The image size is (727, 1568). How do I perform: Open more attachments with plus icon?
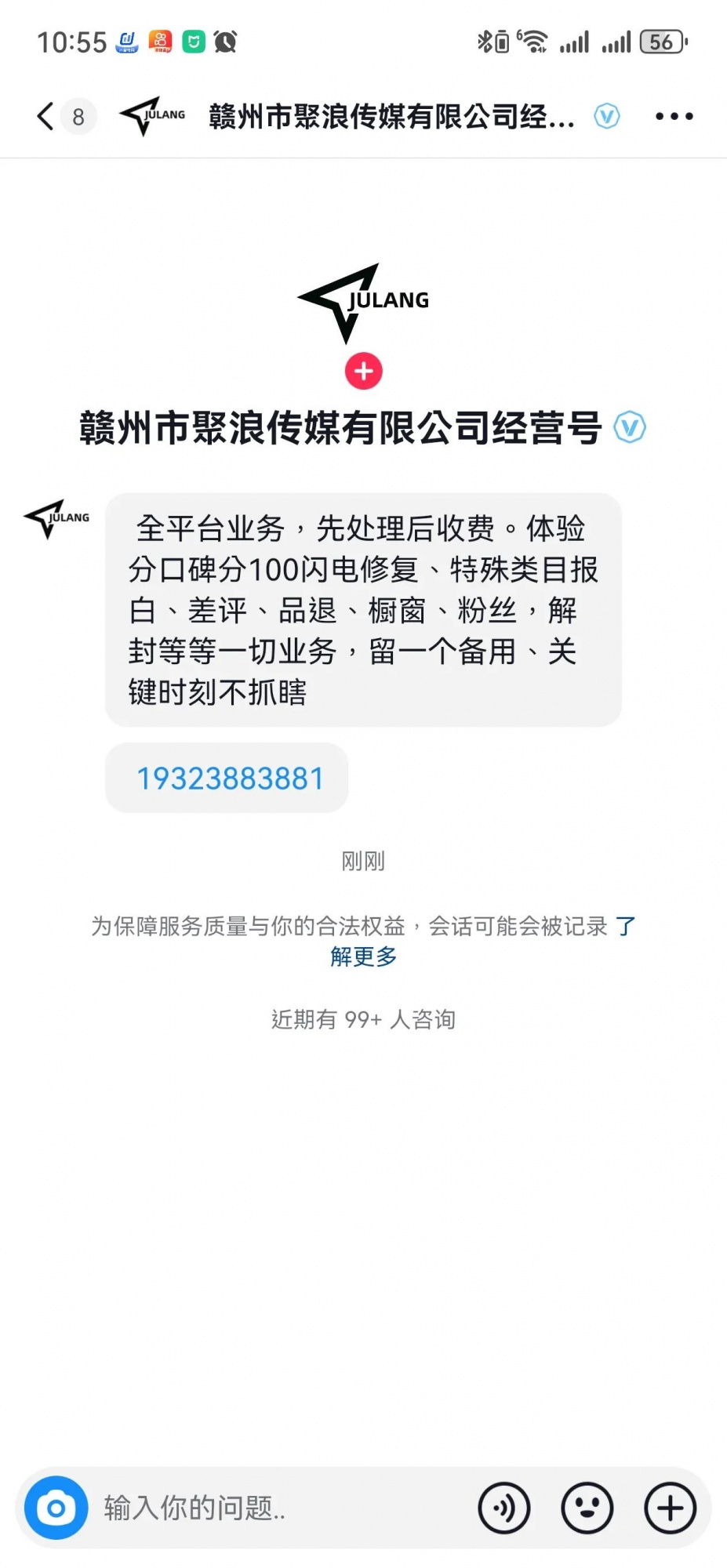pyautogui.click(x=670, y=1508)
